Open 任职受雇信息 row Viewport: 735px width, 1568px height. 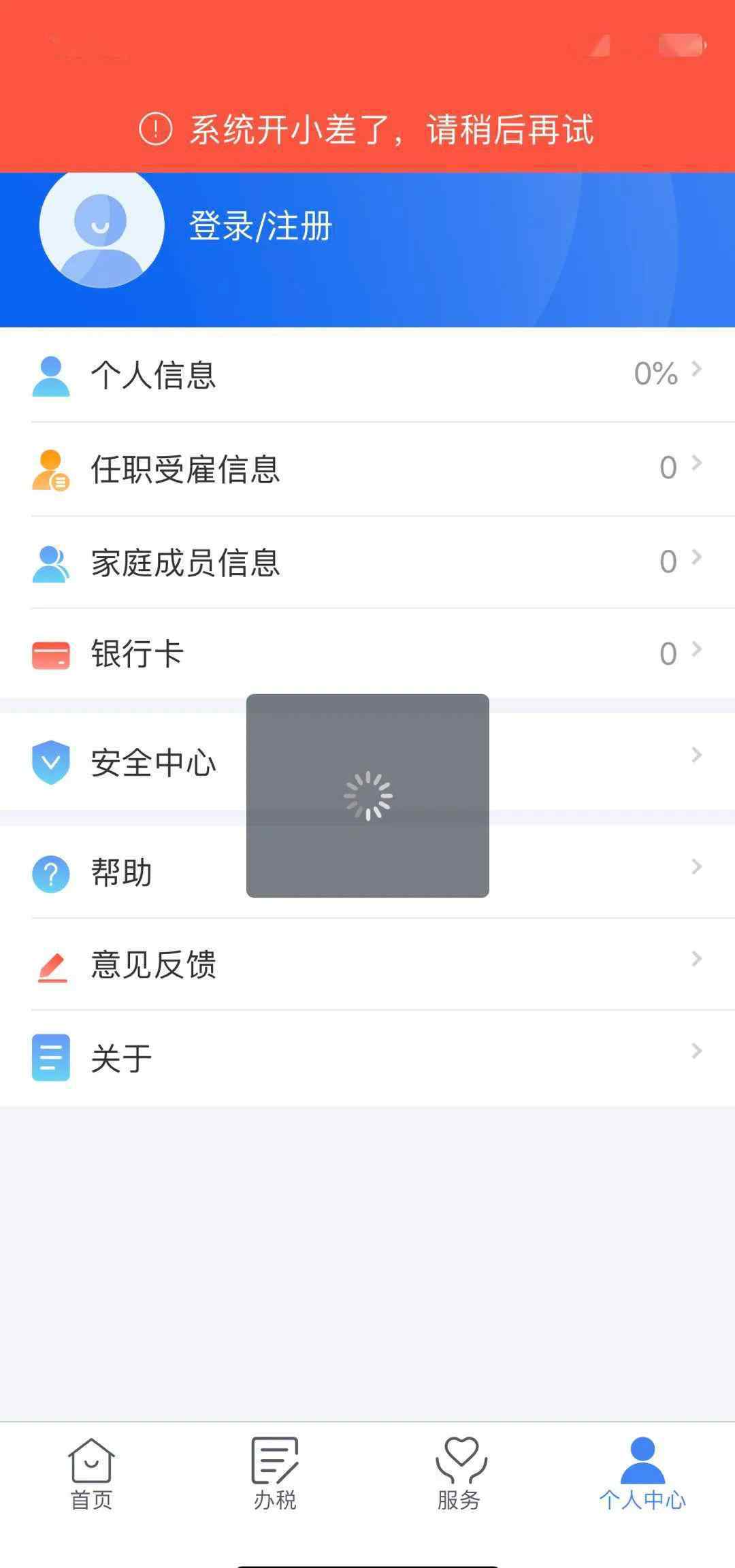(x=367, y=469)
